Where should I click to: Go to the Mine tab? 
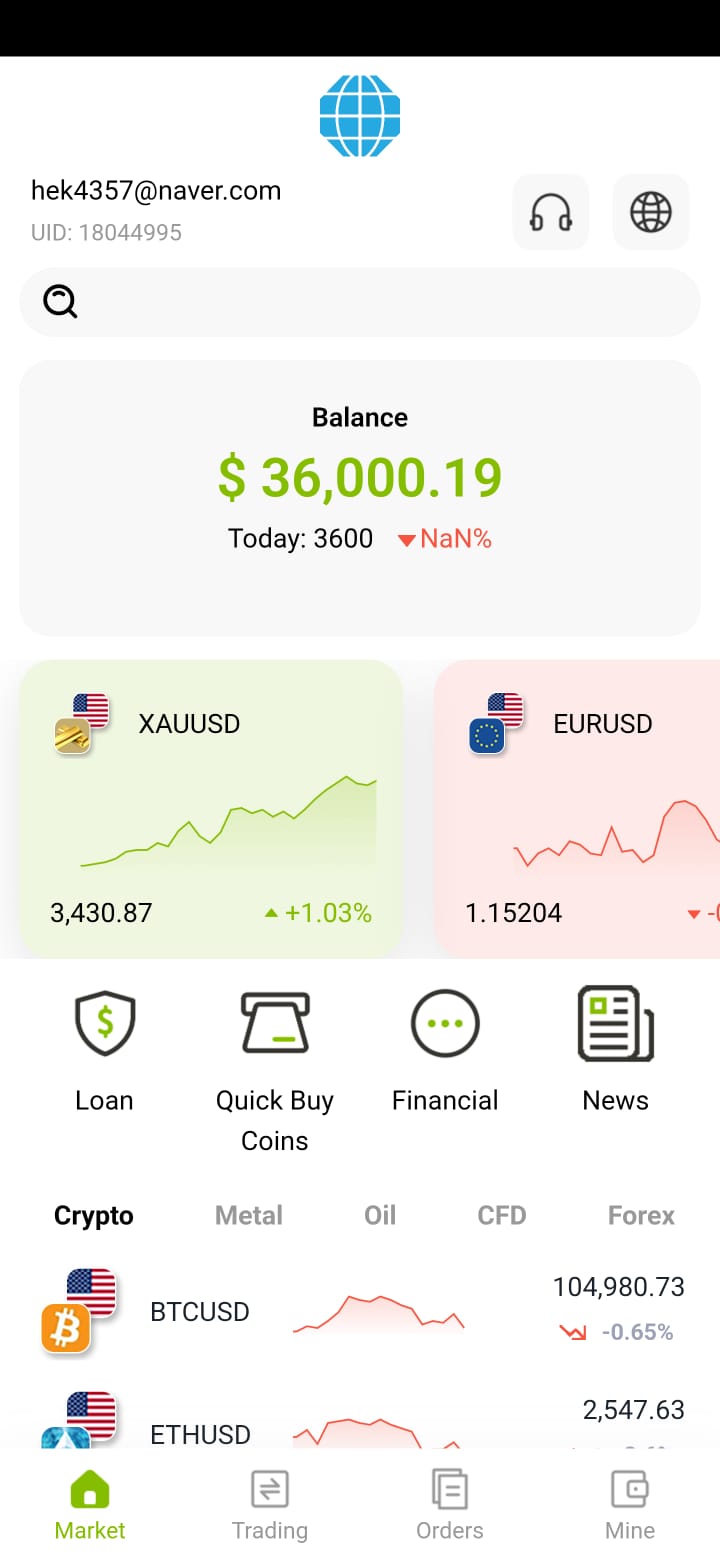tap(630, 1505)
